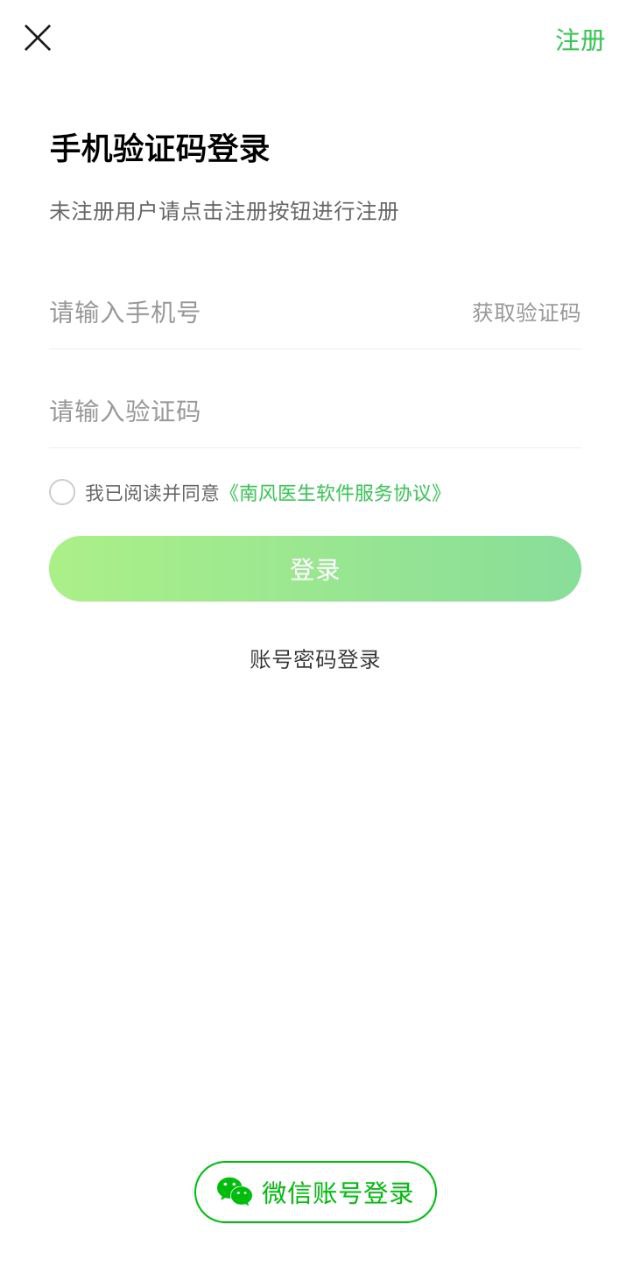The height and width of the screenshot is (1280, 630).
Task: Focus the verification code field
Action: tap(300, 411)
